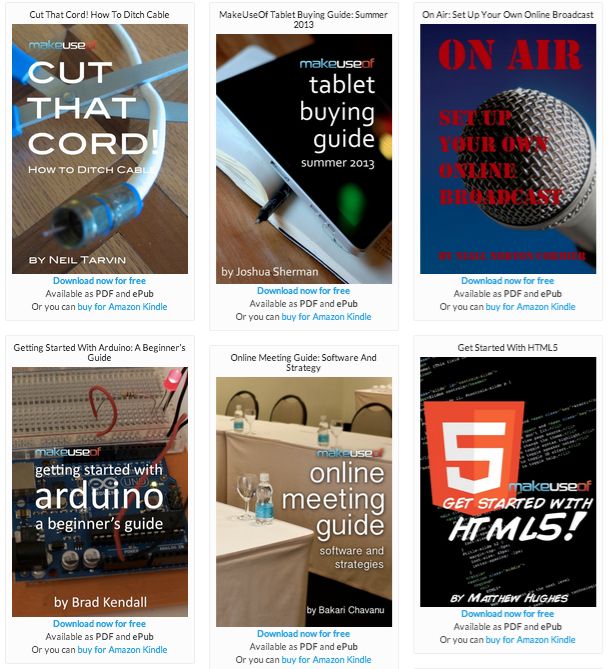Buy the Arduino guide for Amazon Kindle
The width and height of the screenshot is (611, 669).
122,650
